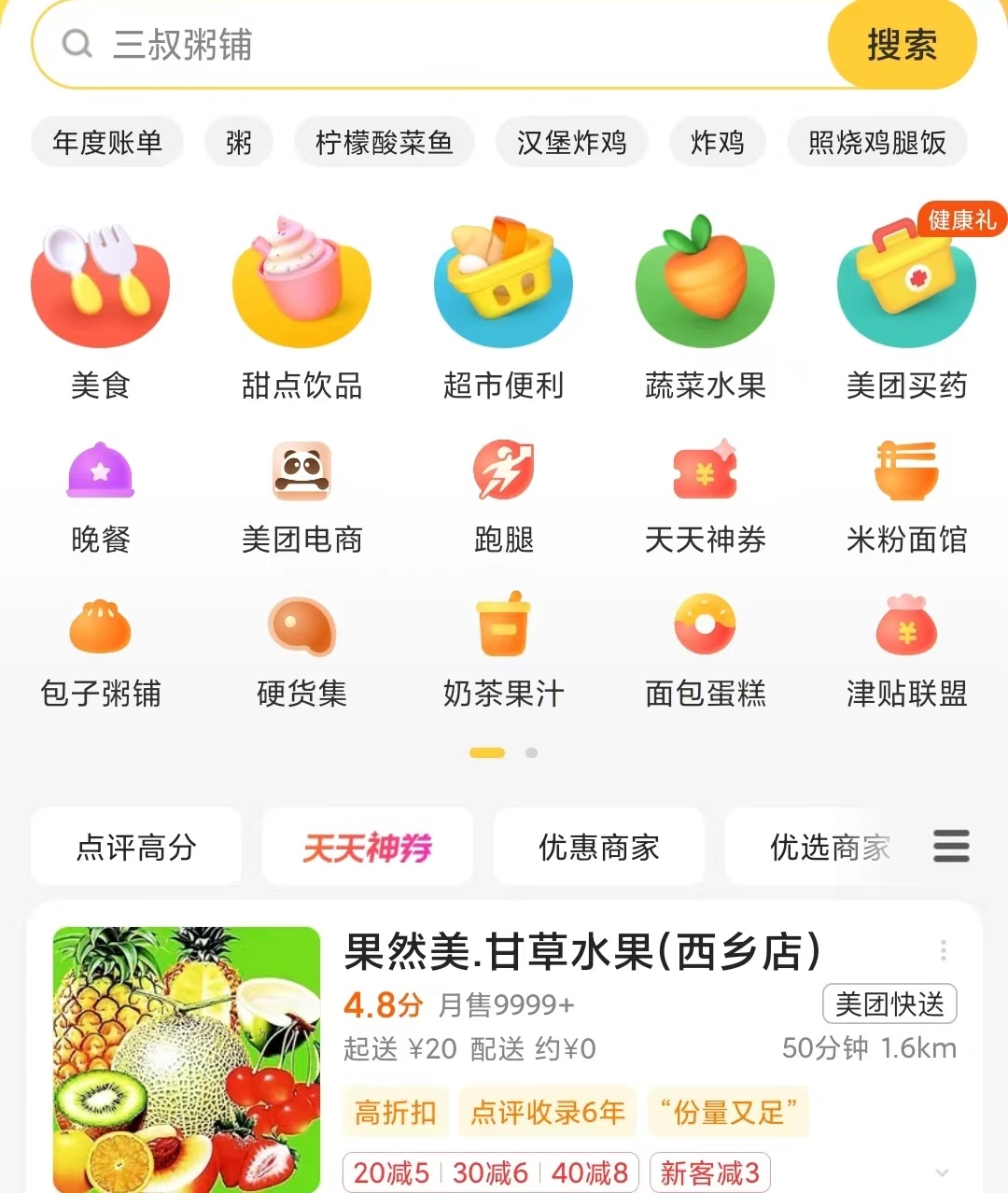Choose the 柠檬酸菜鱼 search chip
Viewport: 1008px width, 1193px height.
click(x=384, y=143)
